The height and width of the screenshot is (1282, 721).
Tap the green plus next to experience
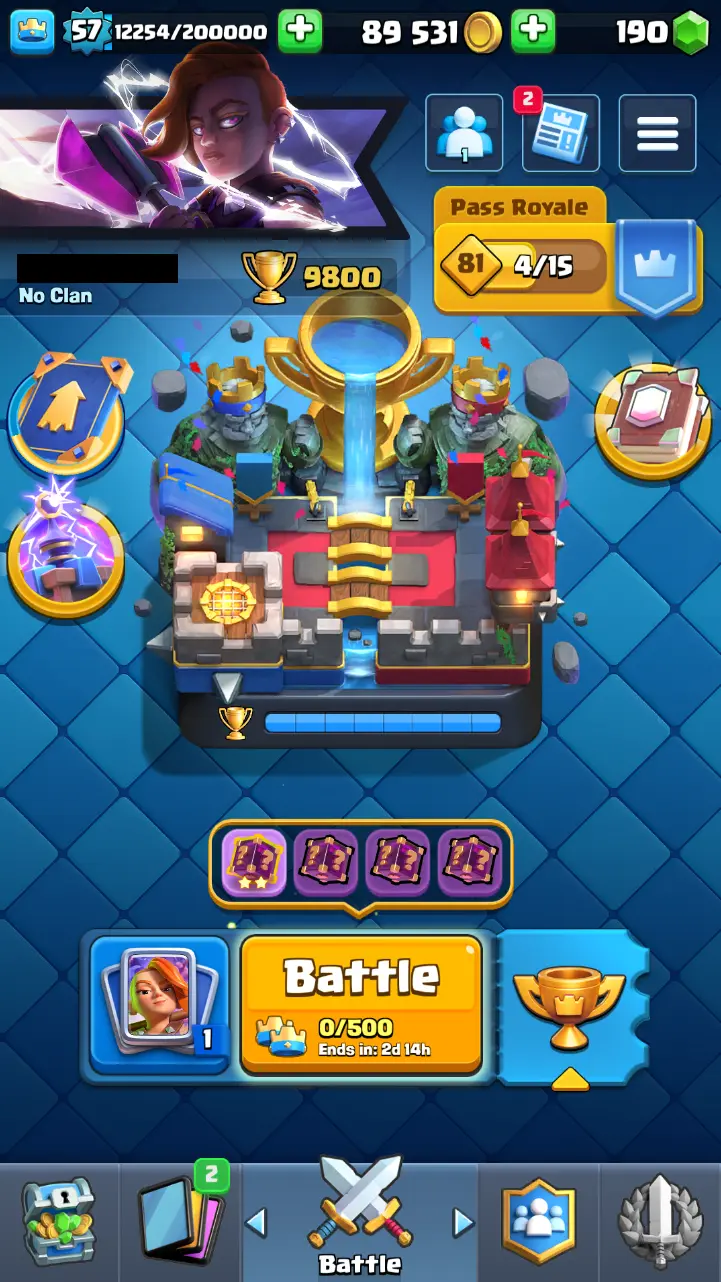point(299,32)
